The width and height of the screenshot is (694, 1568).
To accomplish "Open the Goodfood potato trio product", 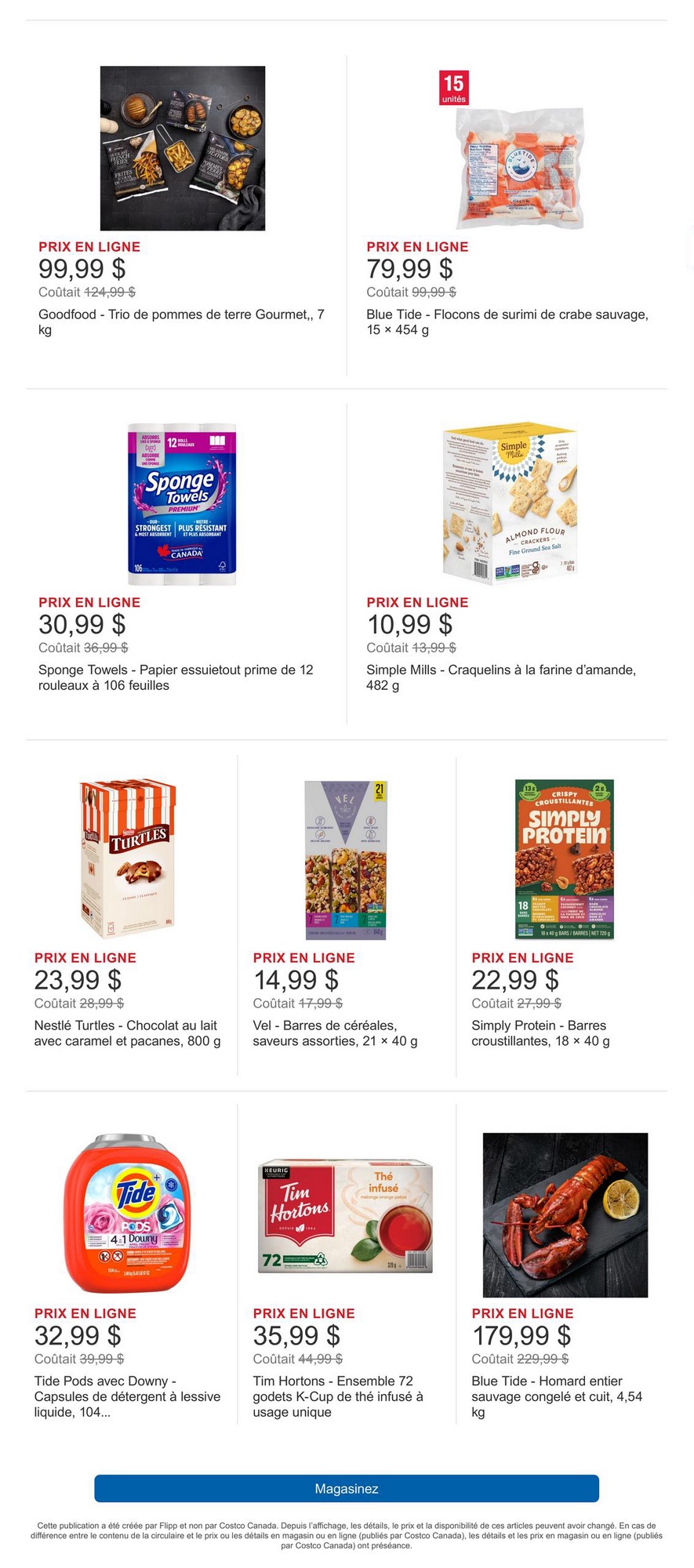I will pyautogui.click(x=183, y=149).
